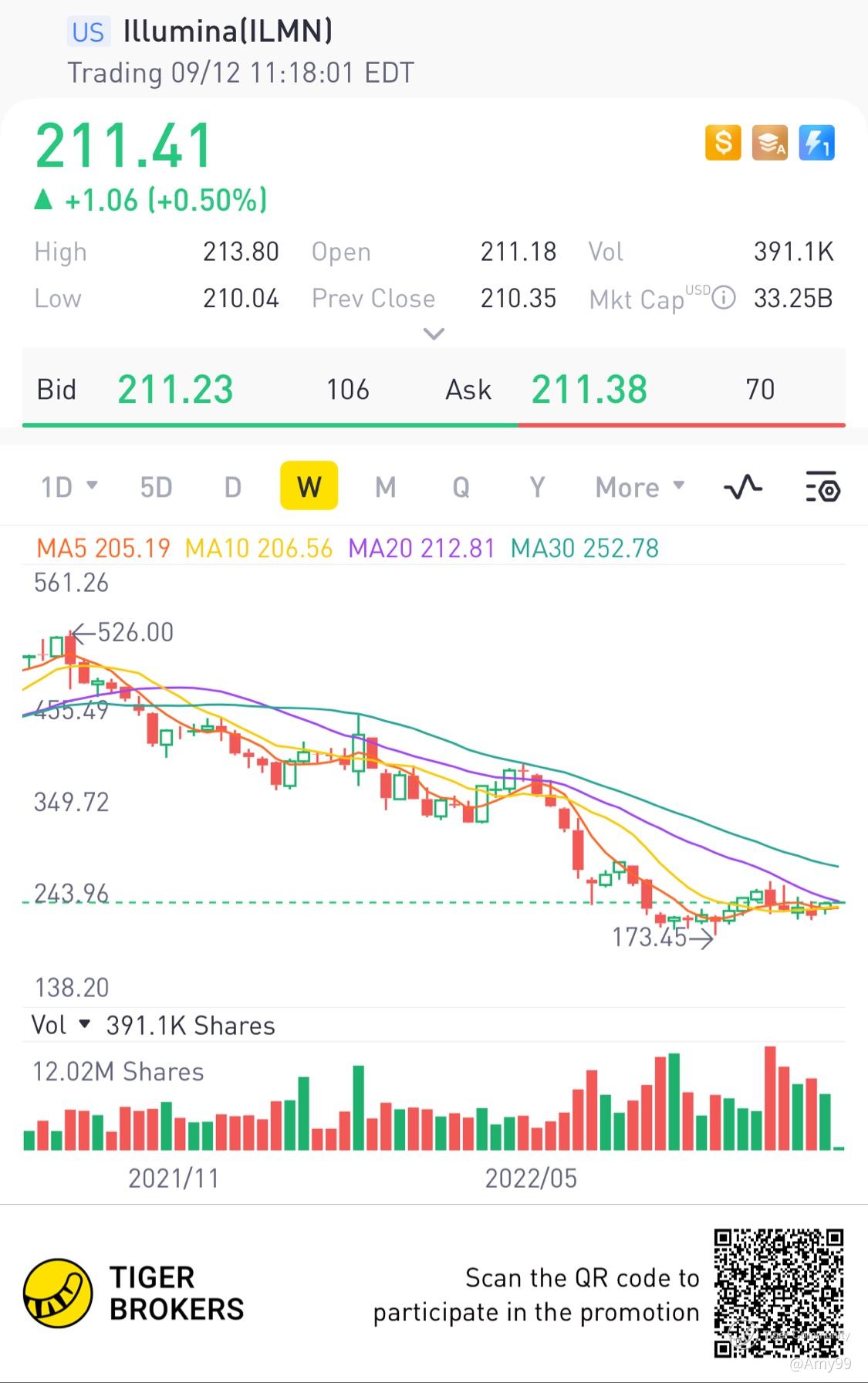Switch to monthly M chart
This screenshot has width=868, height=1383.
[x=385, y=487]
